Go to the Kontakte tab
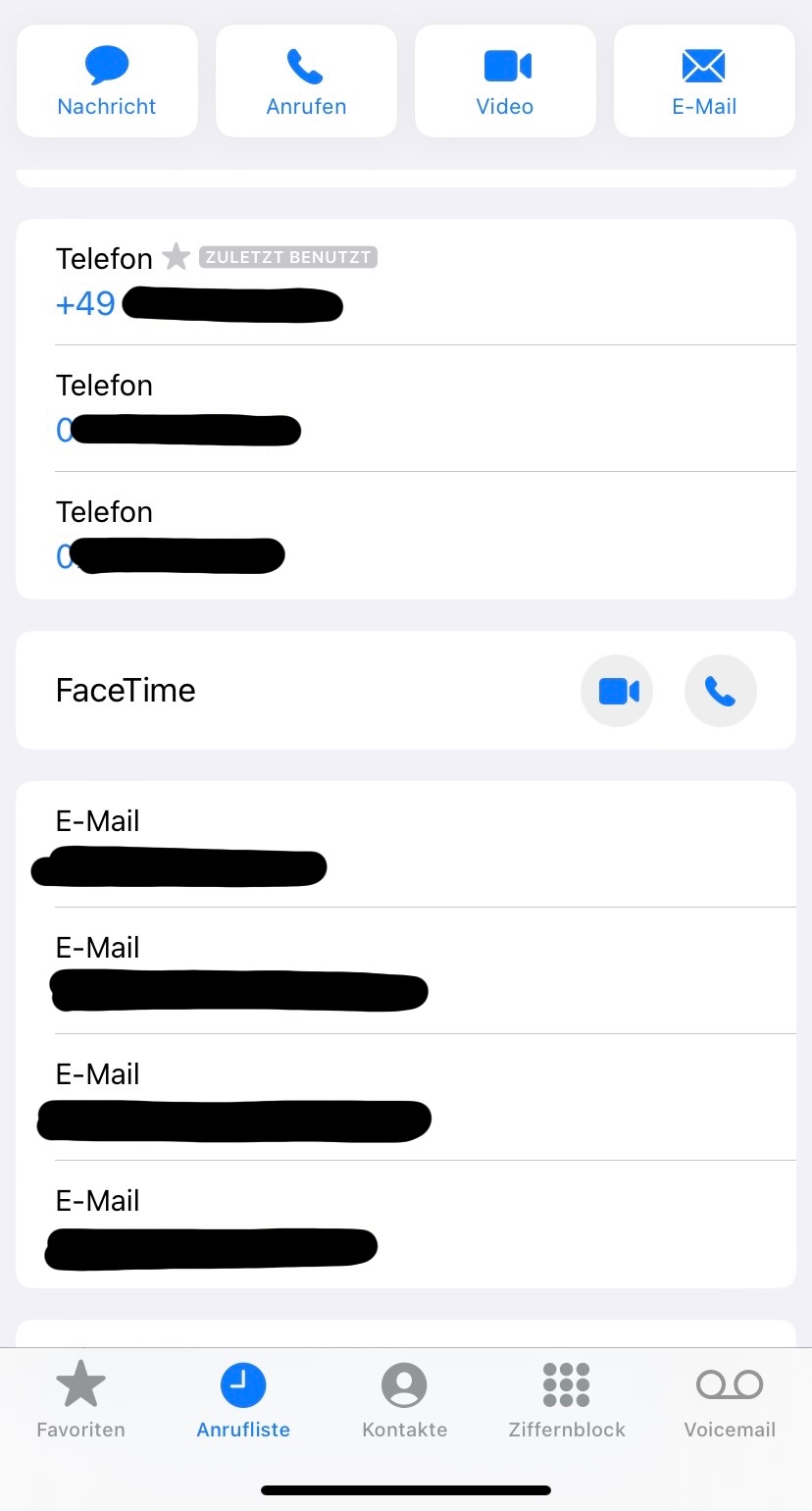 point(404,1398)
